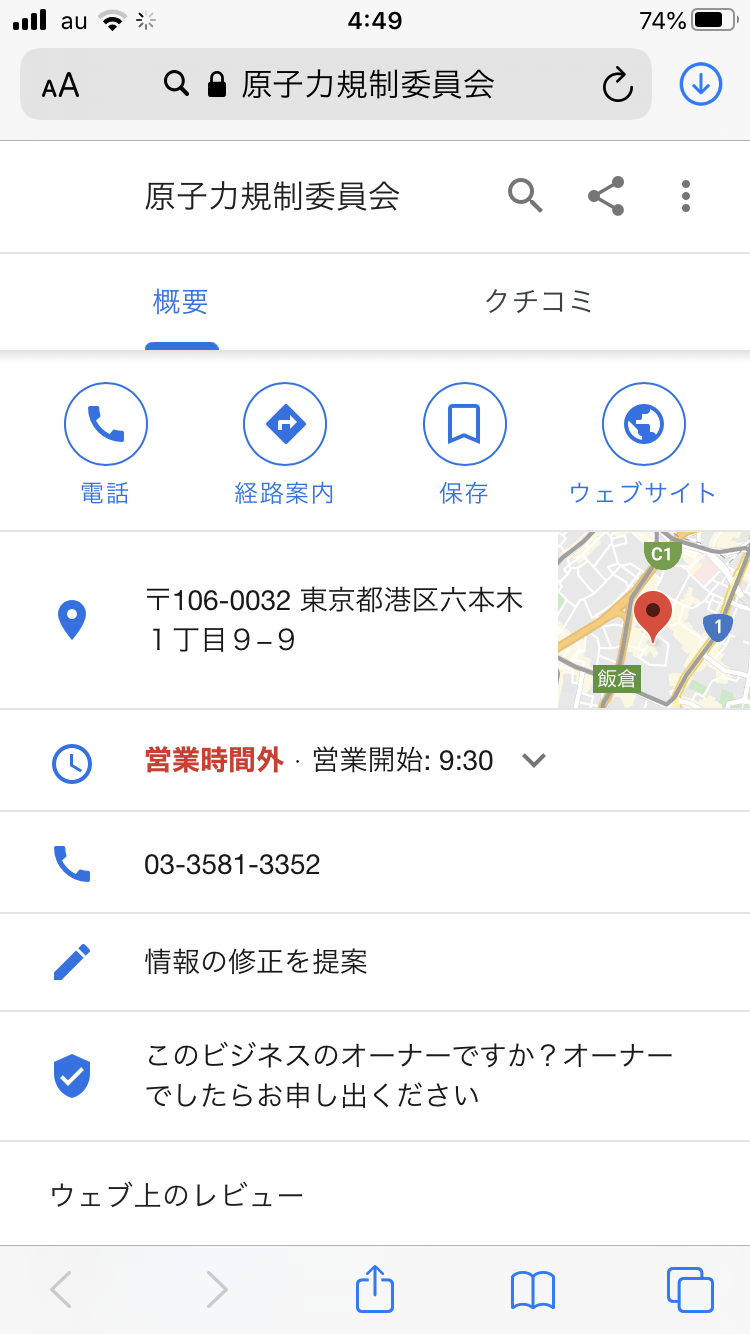Open the three-dot overflow menu
Screen dimensions: 750x1334
click(x=686, y=196)
